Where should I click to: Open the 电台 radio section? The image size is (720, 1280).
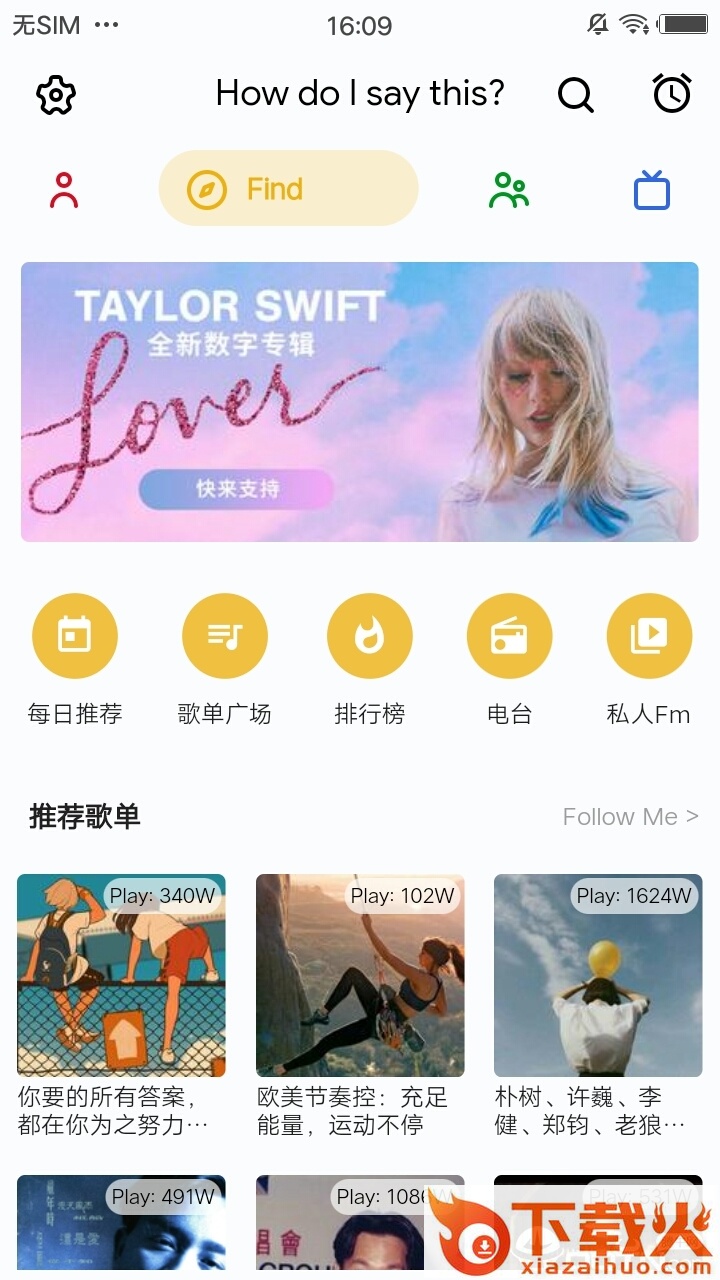click(x=510, y=636)
